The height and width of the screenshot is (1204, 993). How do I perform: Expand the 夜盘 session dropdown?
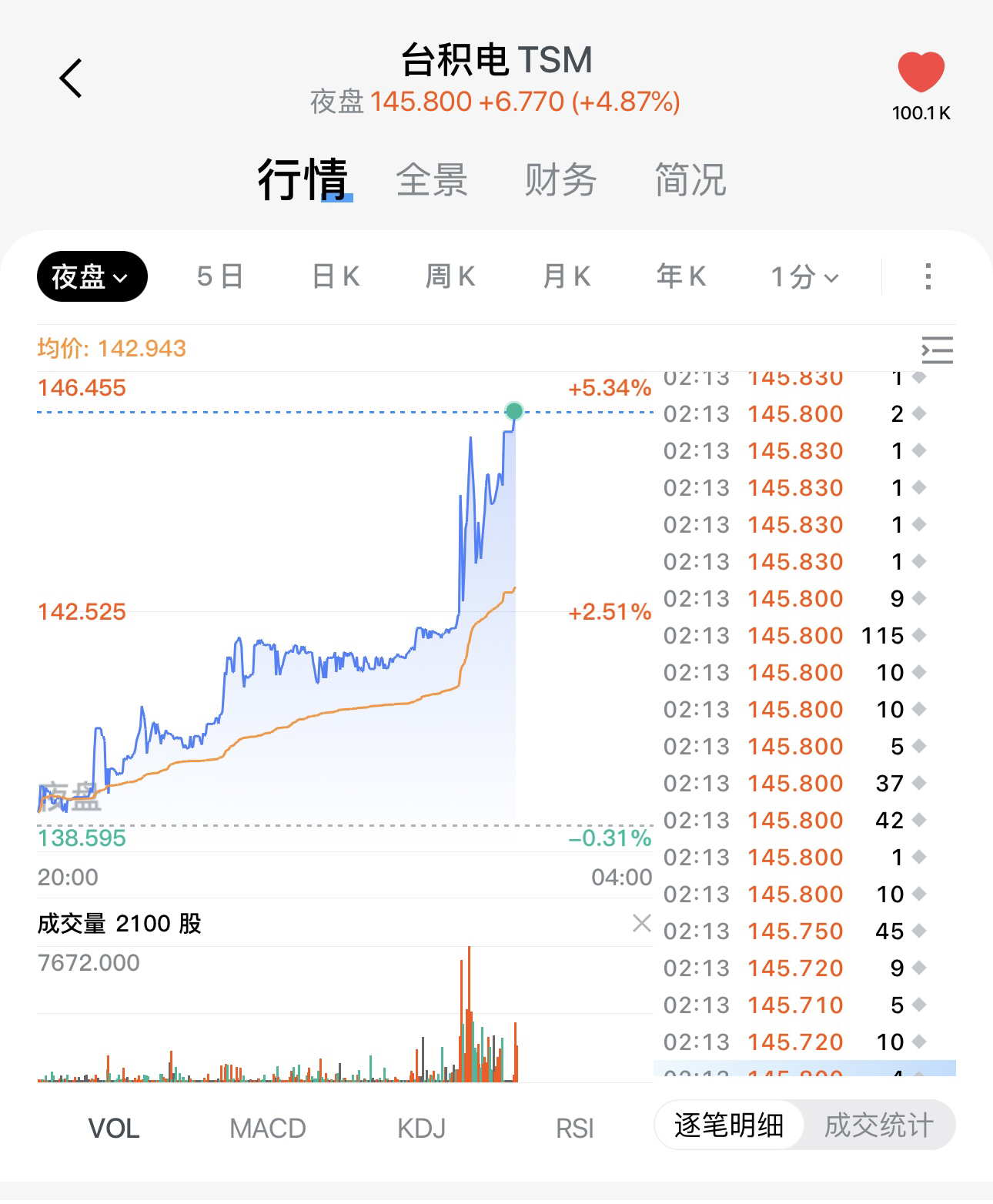(92, 276)
